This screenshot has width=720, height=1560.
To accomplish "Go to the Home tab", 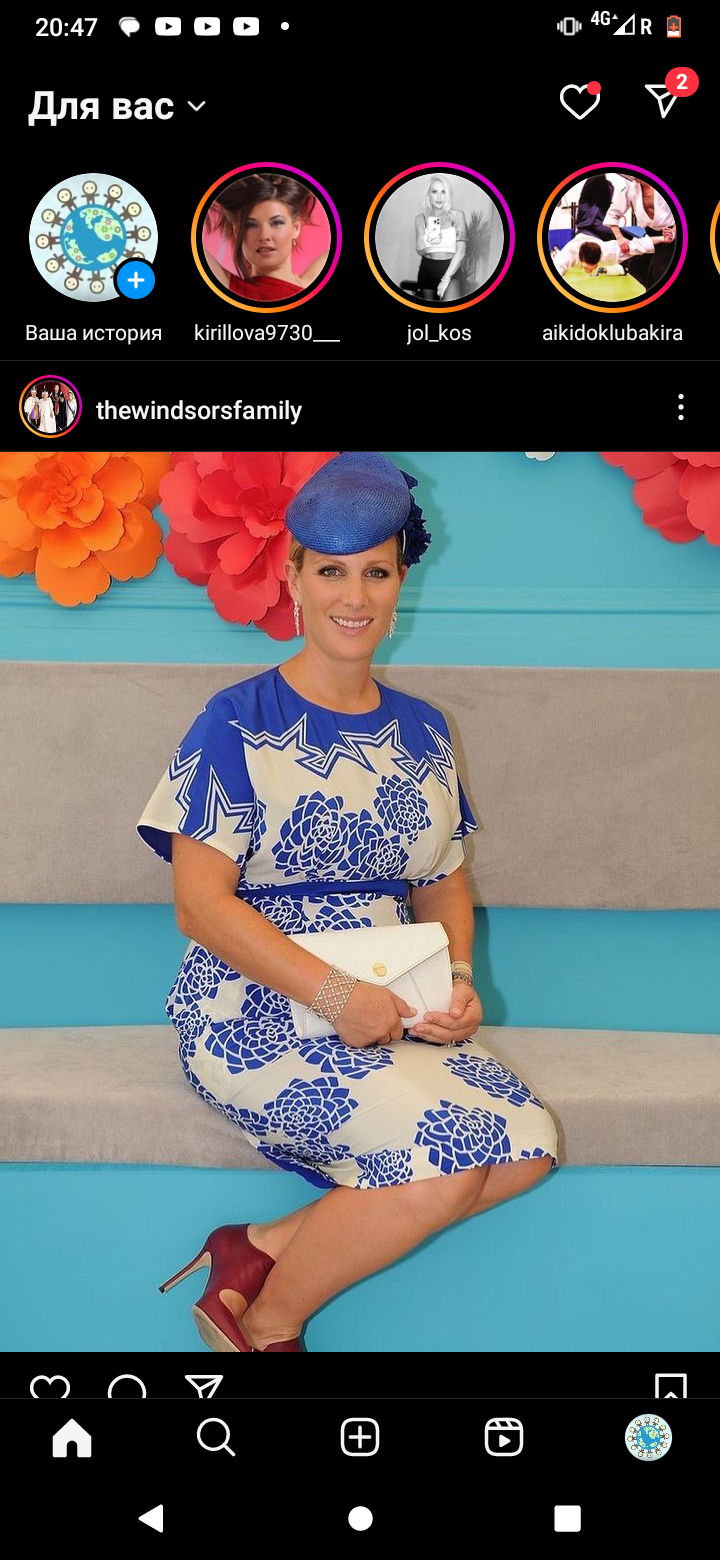I will [x=72, y=1438].
